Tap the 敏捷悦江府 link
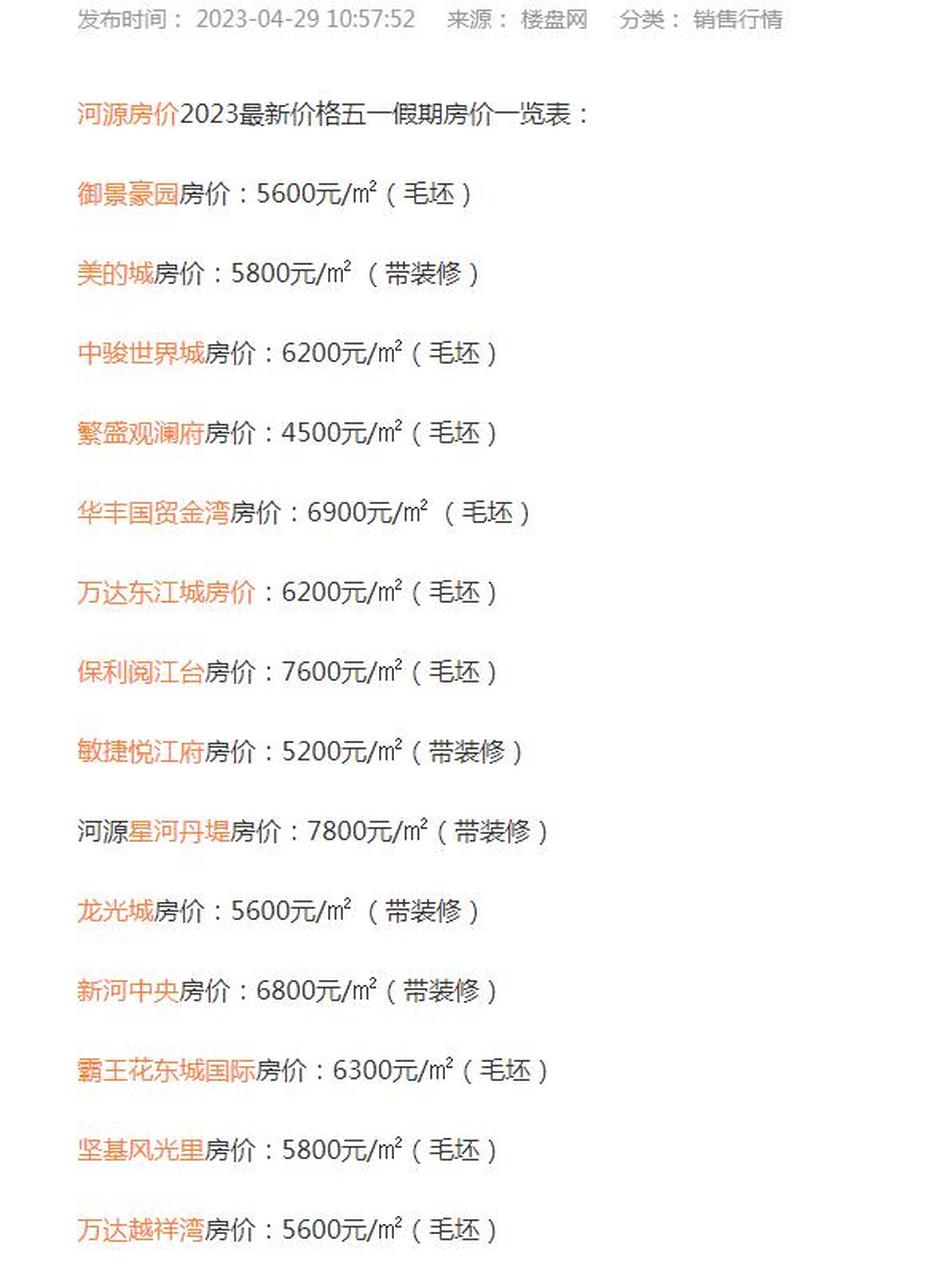The image size is (950, 1280). (x=141, y=752)
